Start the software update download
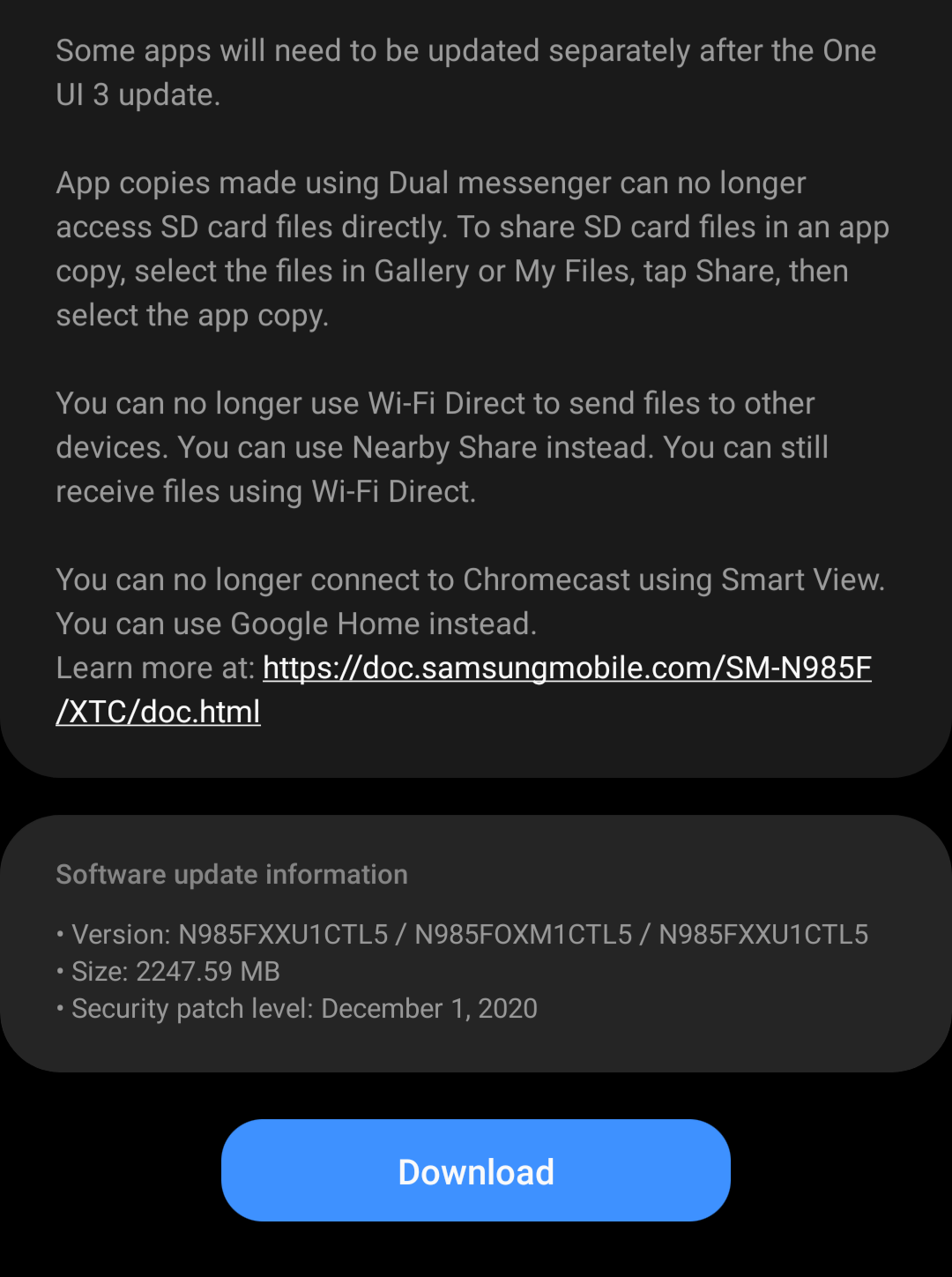 [476, 1170]
